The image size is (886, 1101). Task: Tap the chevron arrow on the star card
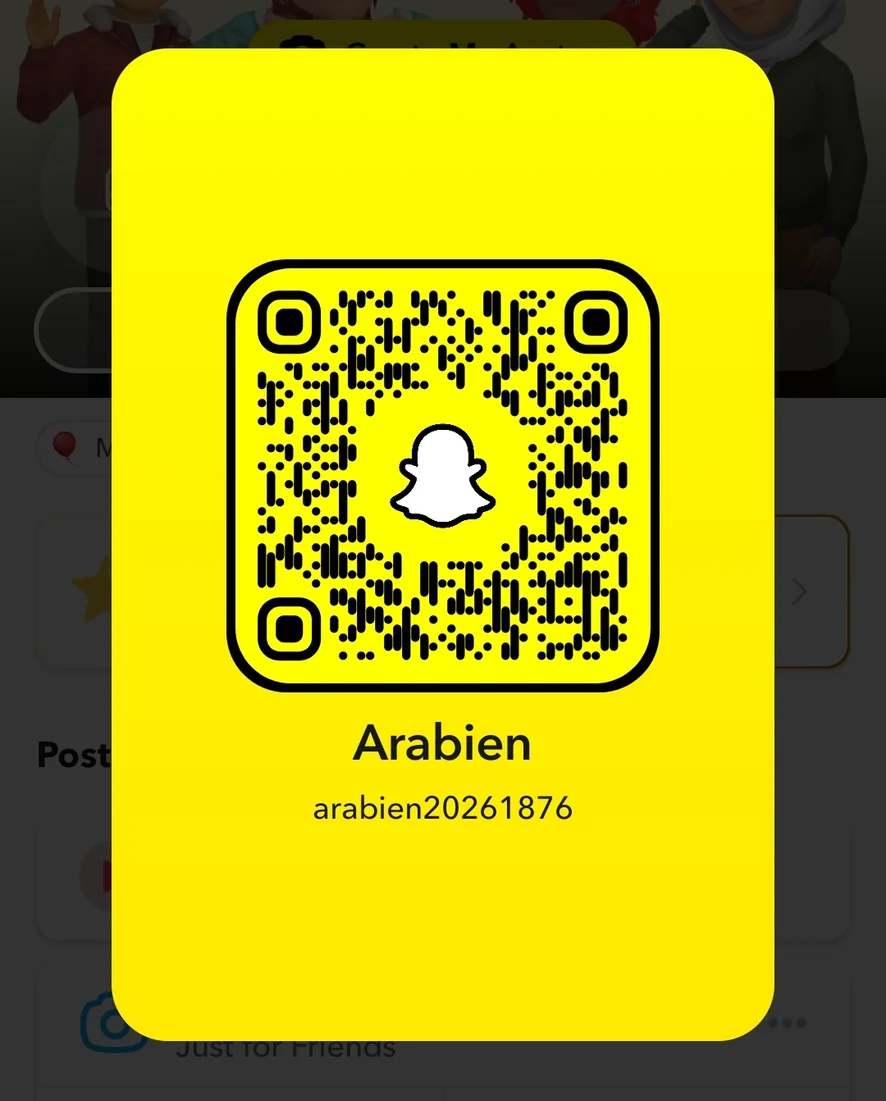799,593
